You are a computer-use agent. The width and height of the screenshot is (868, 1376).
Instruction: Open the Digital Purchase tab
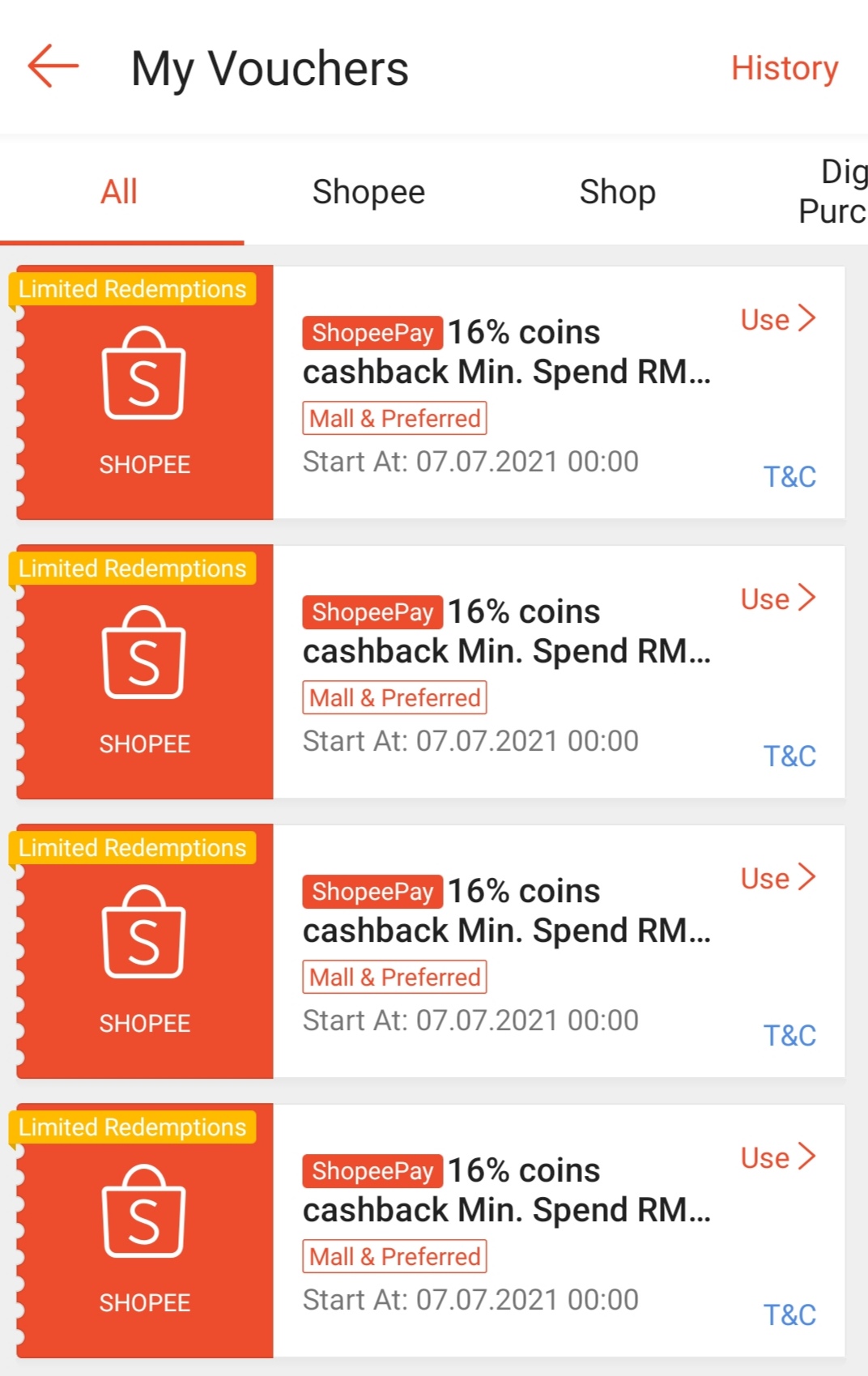[x=833, y=192]
